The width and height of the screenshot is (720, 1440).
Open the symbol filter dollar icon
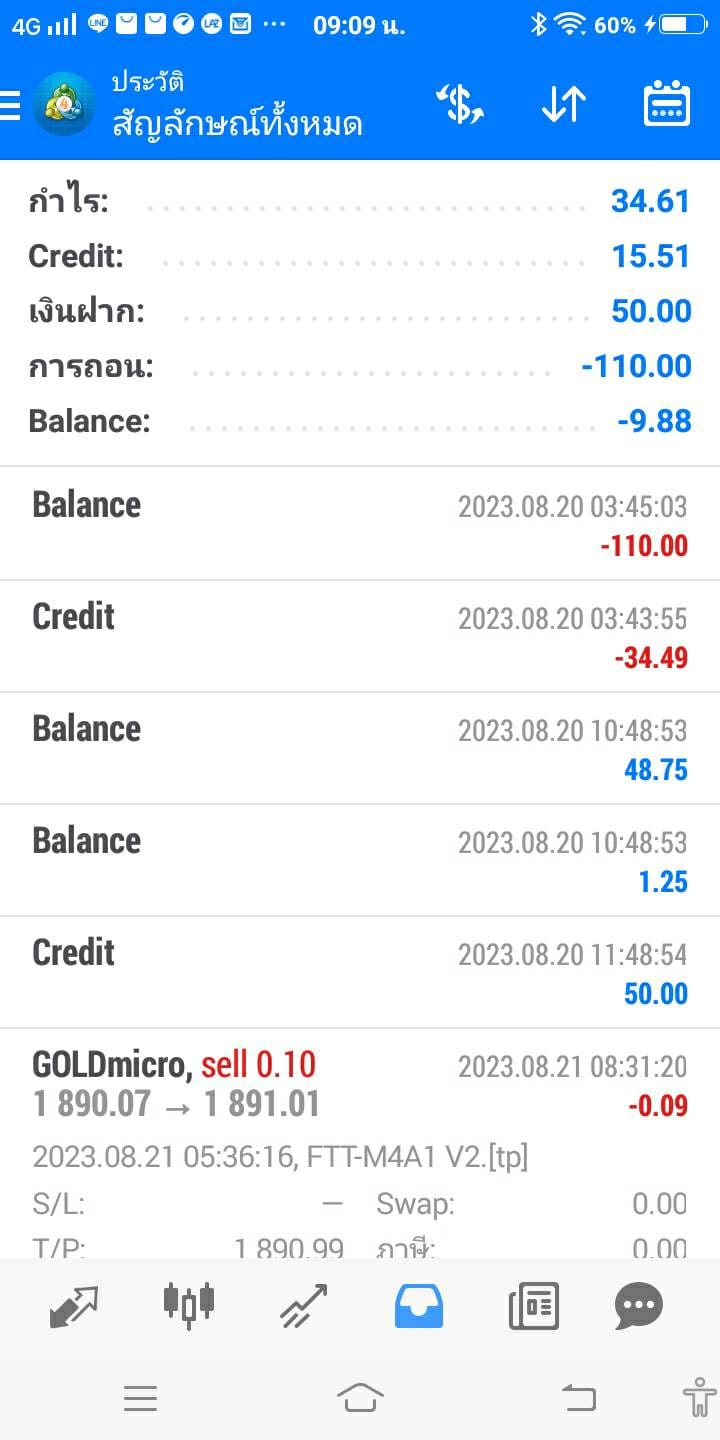(x=460, y=104)
